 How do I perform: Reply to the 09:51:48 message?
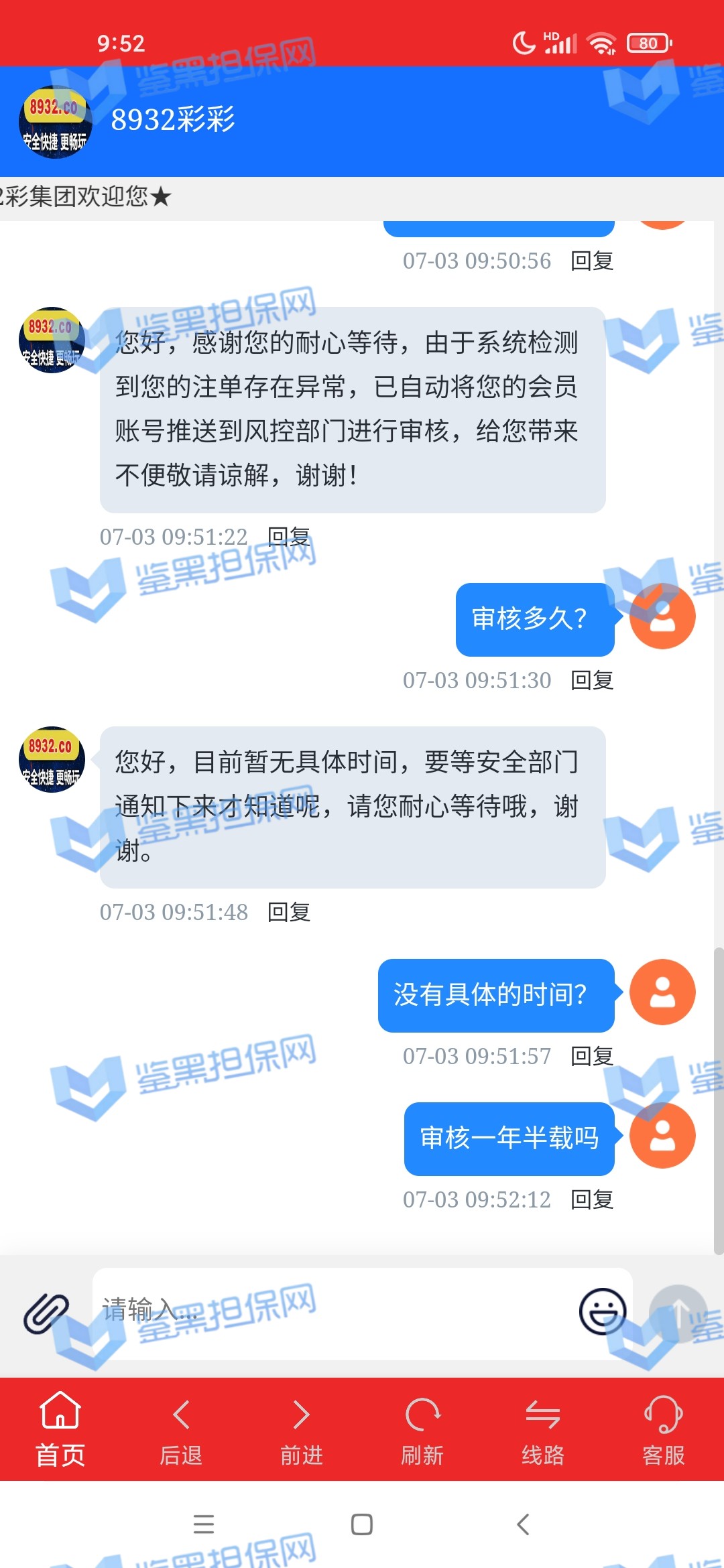point(289,912)
